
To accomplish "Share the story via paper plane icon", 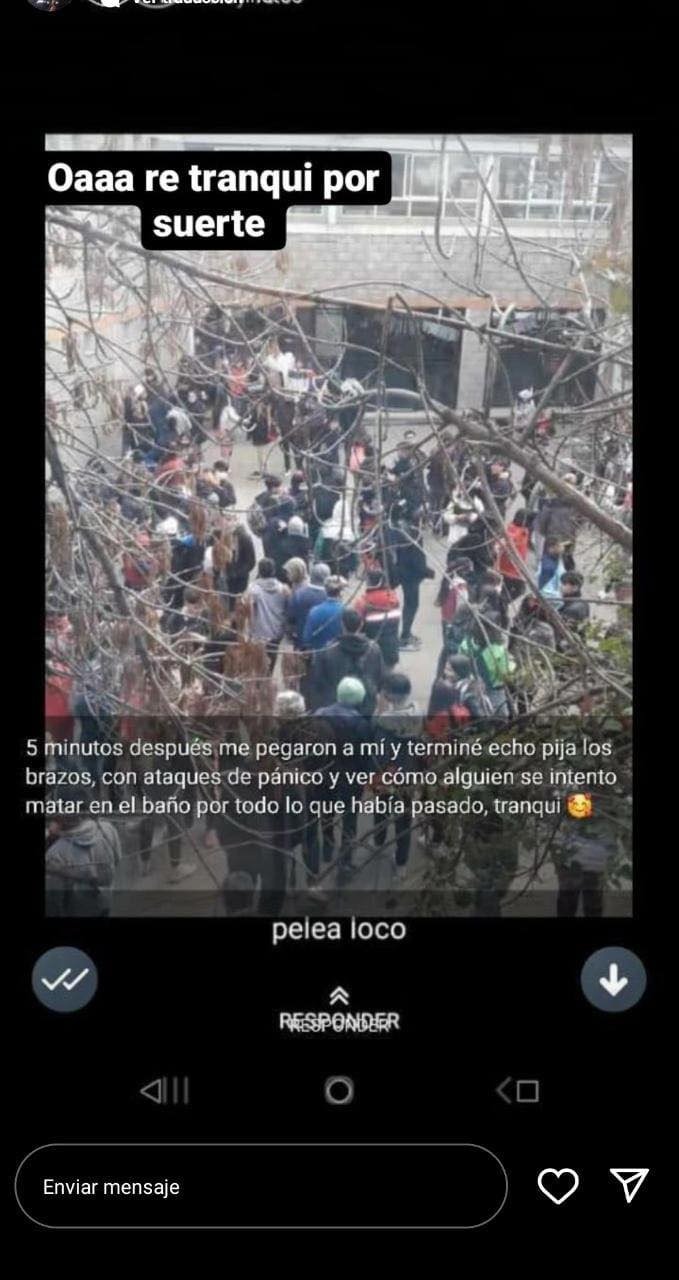I will (629, 1185).
